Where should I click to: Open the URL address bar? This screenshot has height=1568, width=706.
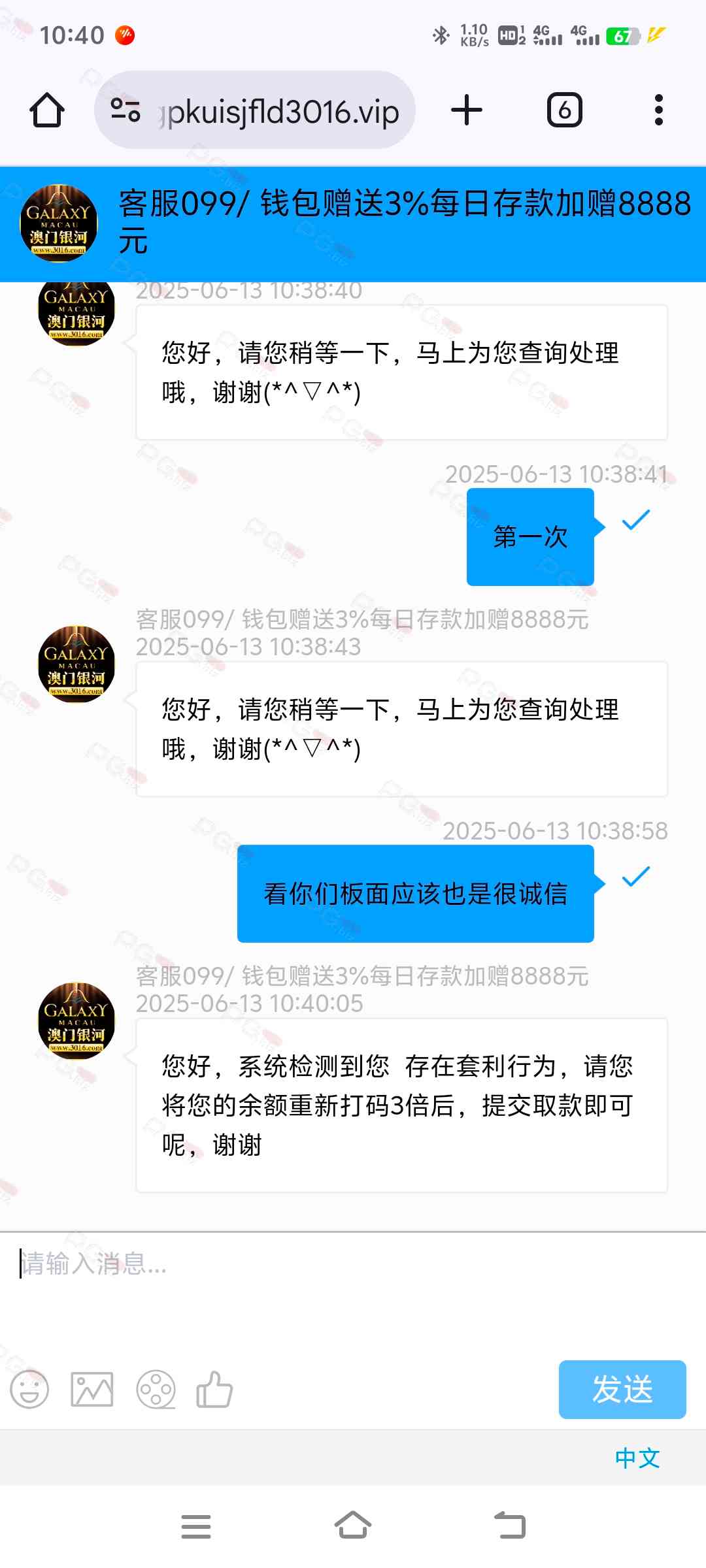click(255, 110)
